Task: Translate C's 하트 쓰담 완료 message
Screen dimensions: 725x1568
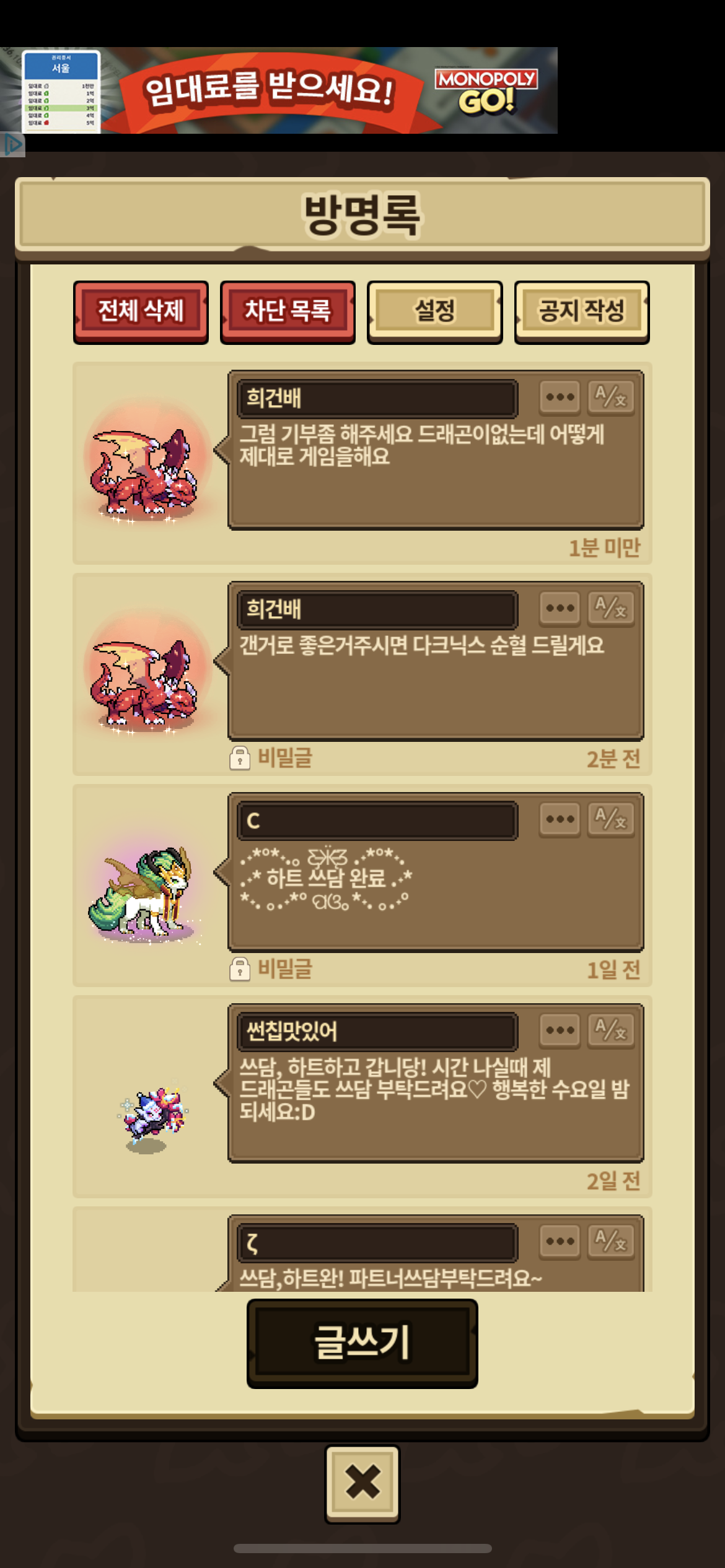Action: 611,820
